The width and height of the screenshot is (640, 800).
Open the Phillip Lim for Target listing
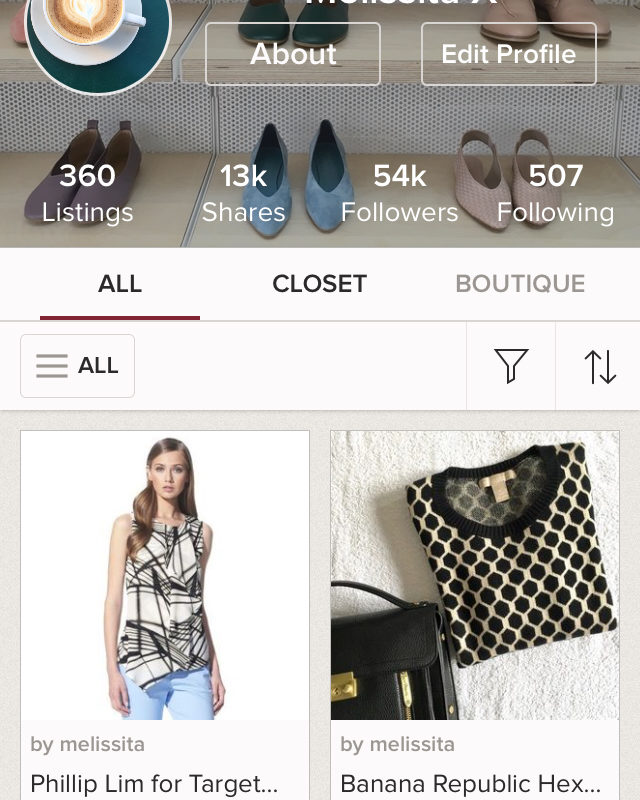[165, 600]
